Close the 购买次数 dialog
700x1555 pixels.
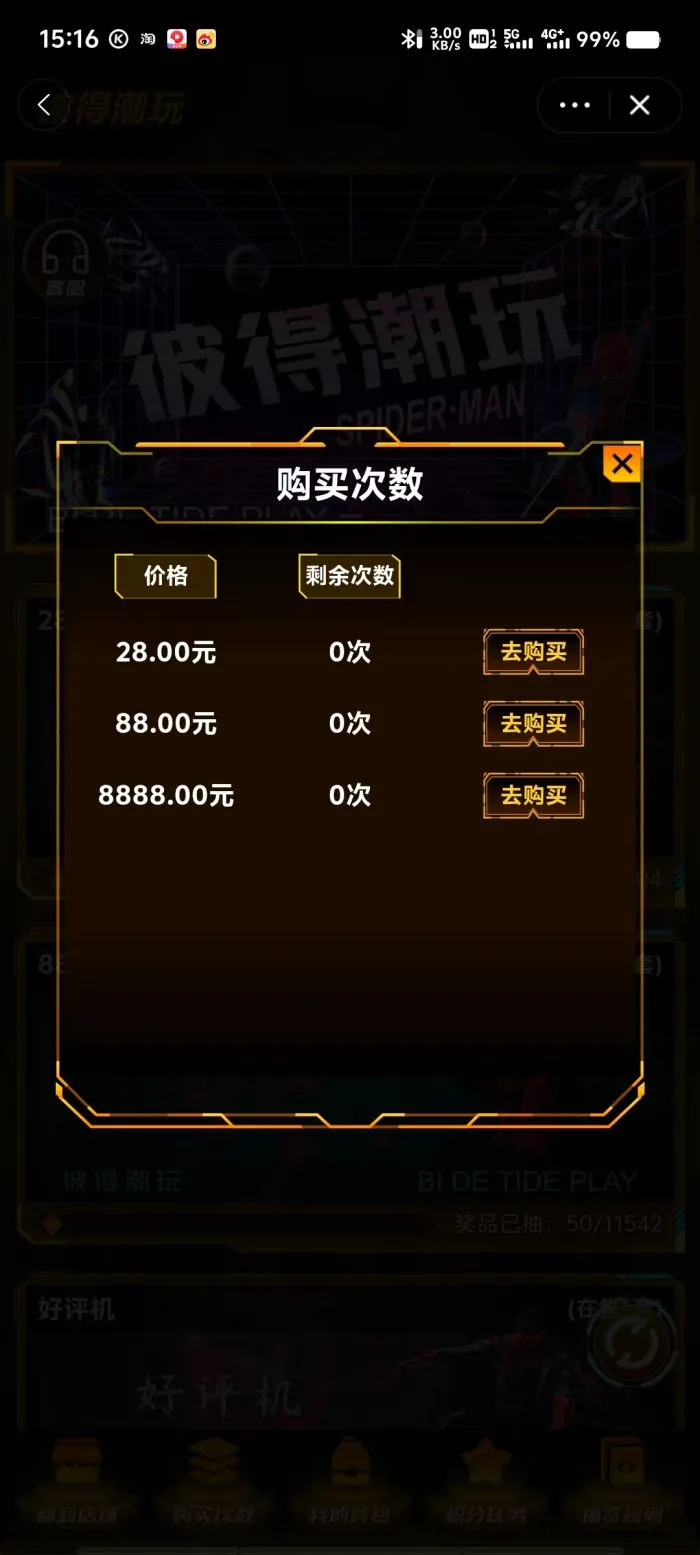click(x=622, y=464)
